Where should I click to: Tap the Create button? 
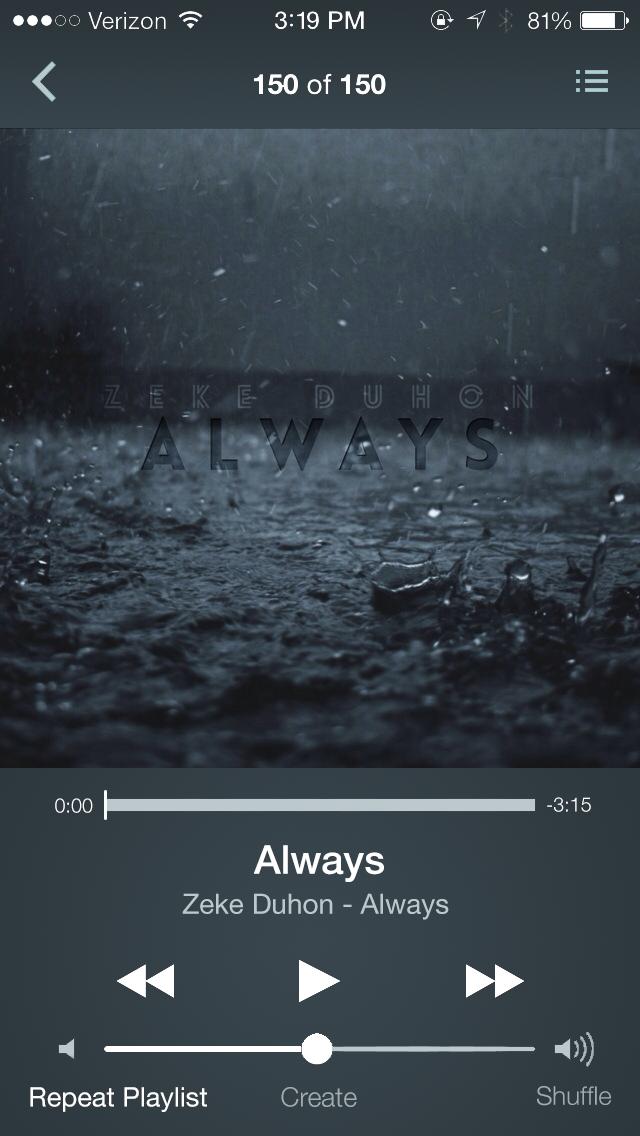point(318,1097)
